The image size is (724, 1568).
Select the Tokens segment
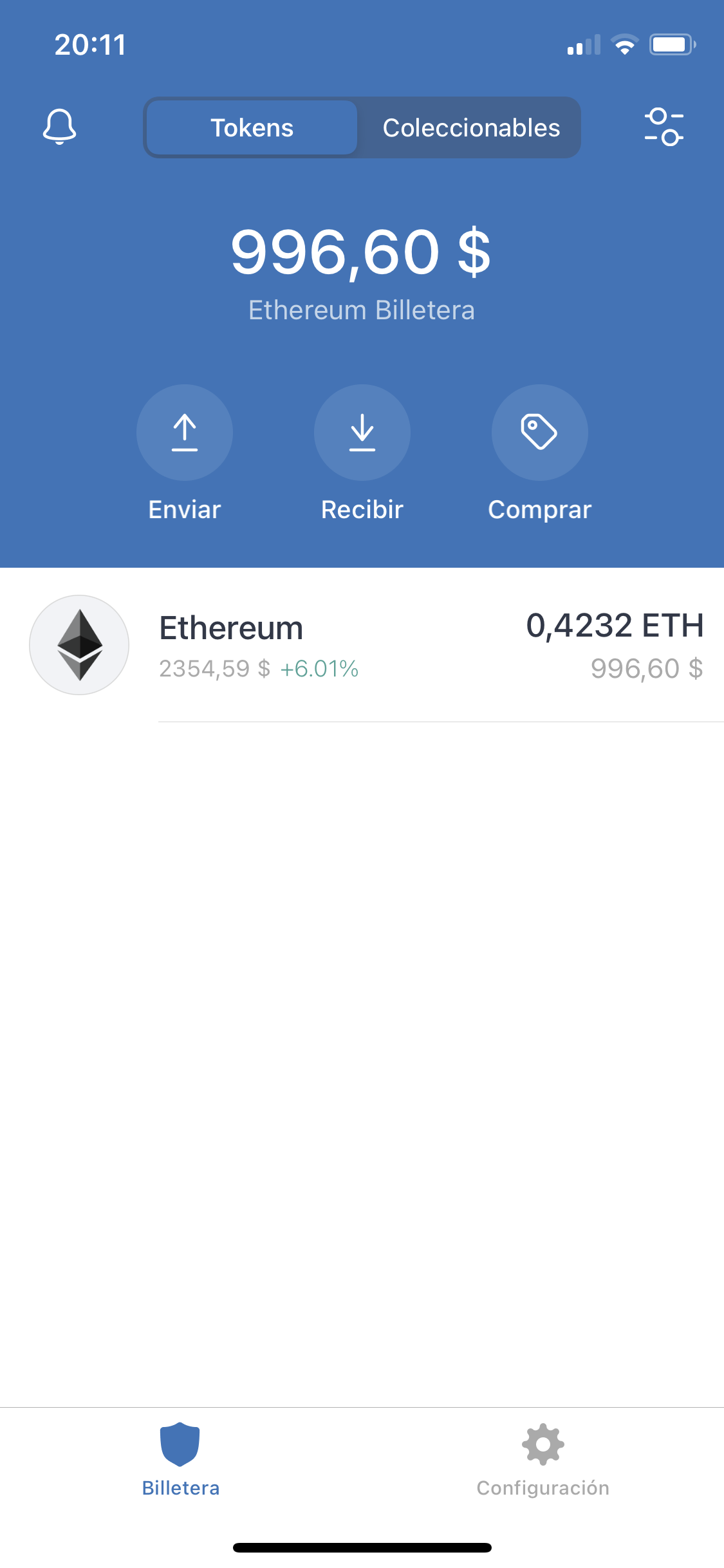point(252,127)
